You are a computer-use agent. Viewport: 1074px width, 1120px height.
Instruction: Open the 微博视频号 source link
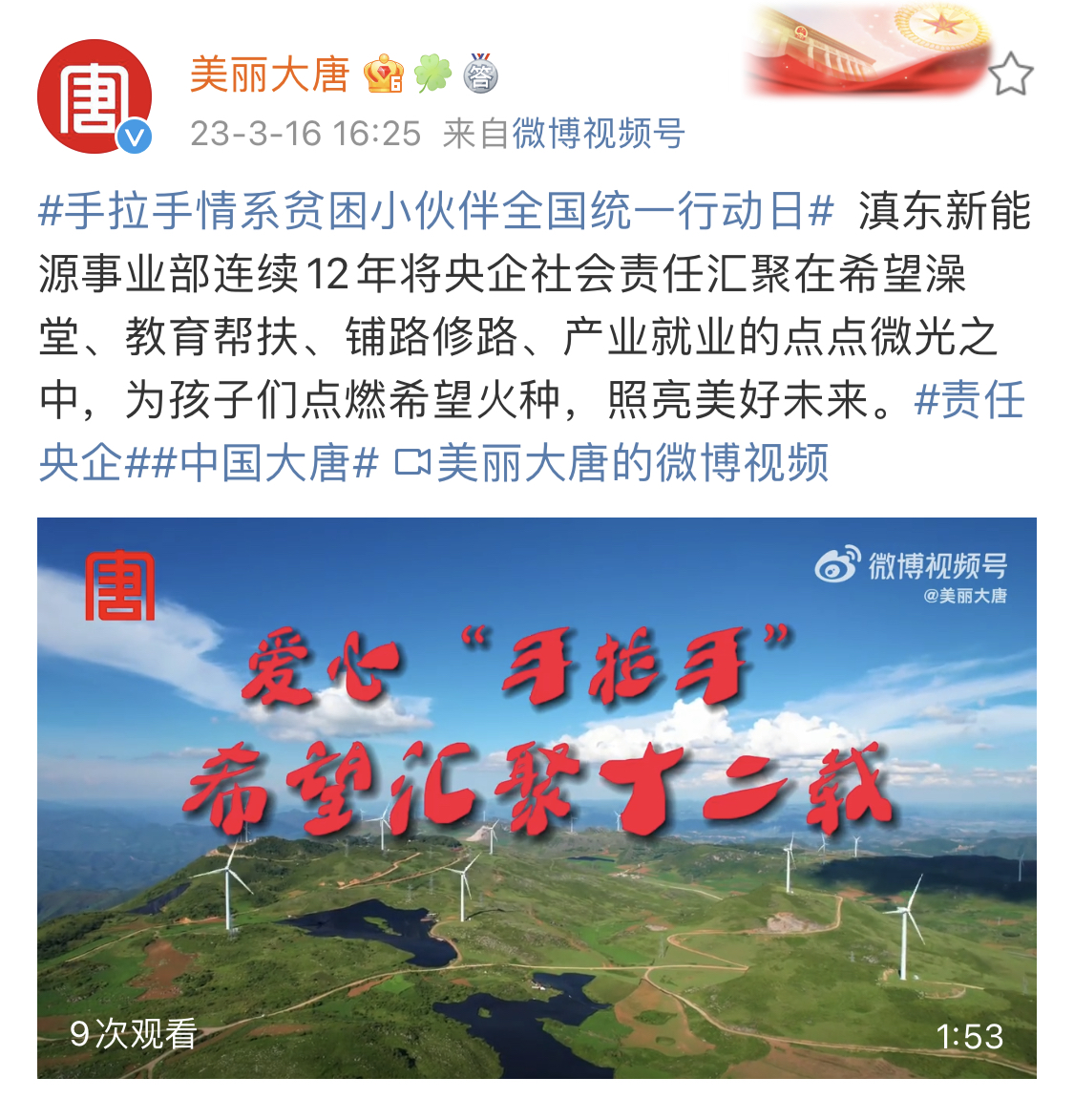point(599,134)
